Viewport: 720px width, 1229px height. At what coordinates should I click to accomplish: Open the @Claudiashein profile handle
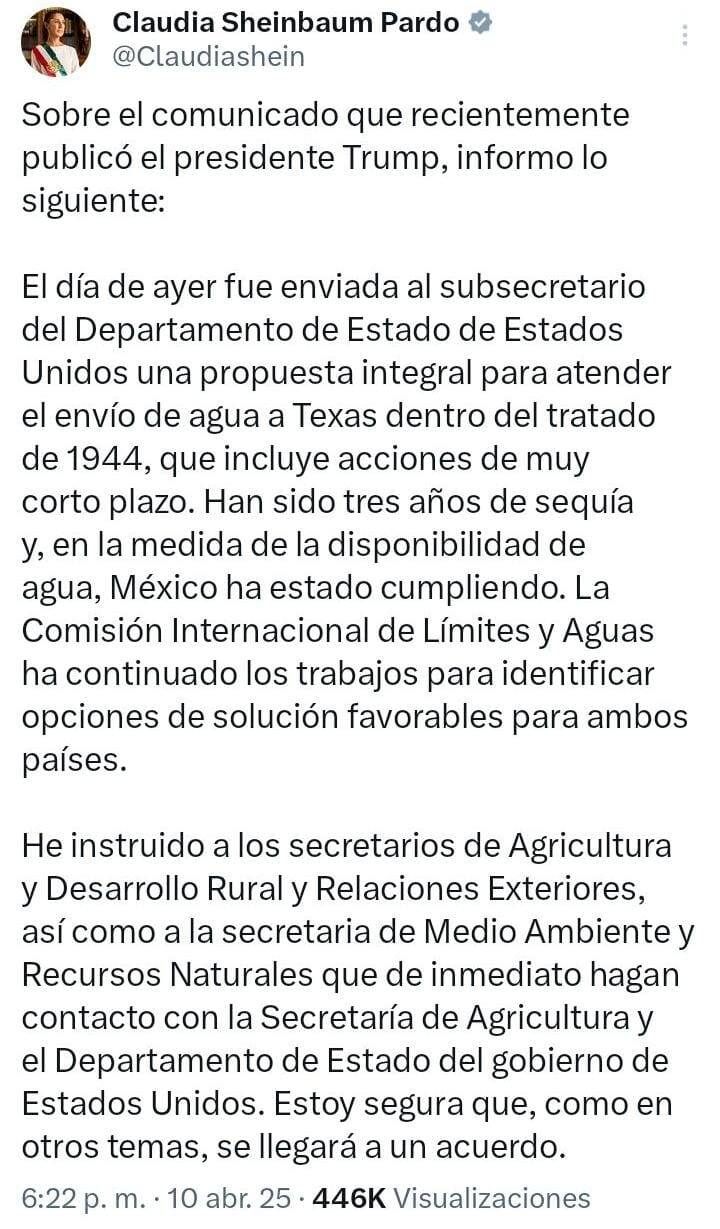pyautogui.click(x=208, y=56)
